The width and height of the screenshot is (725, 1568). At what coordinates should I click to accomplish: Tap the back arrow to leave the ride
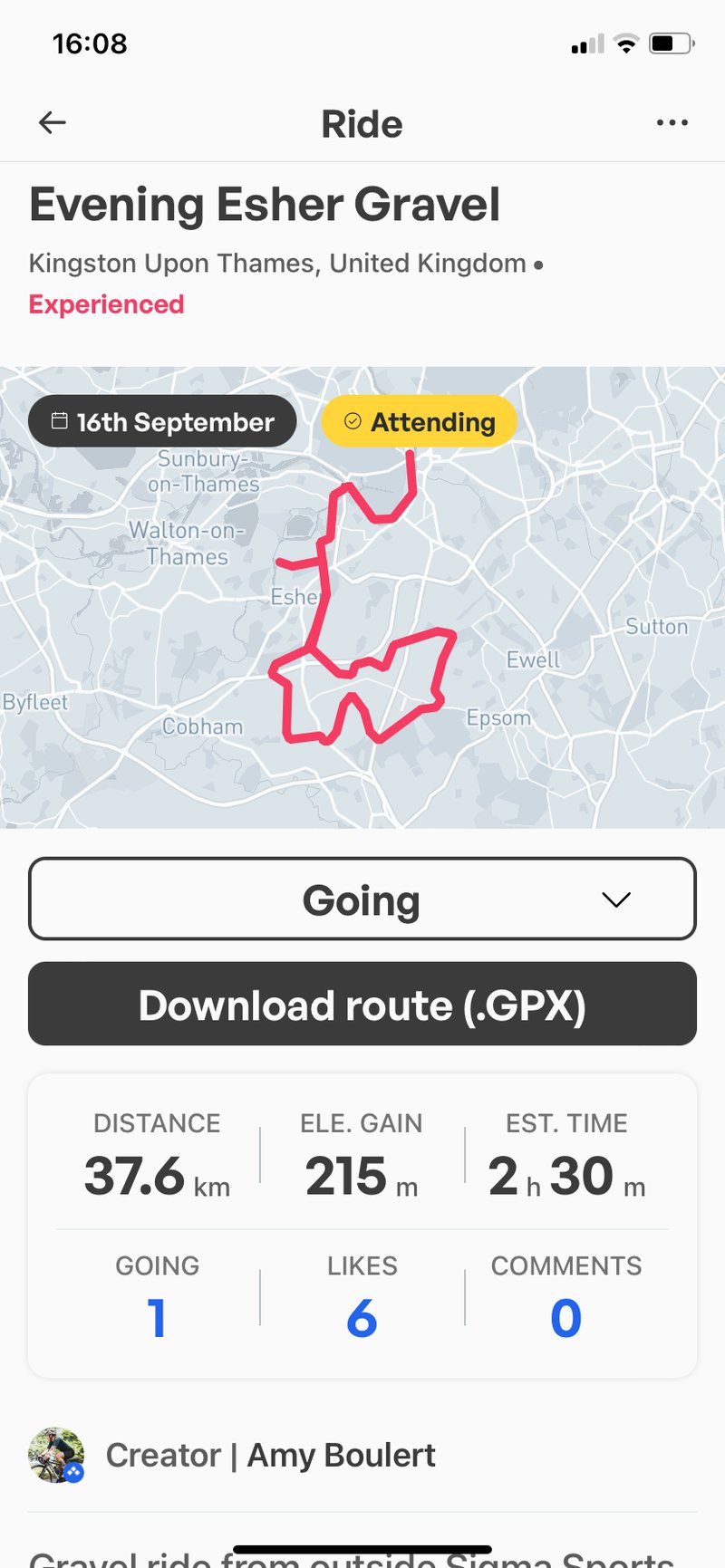(x=52, y=122)
